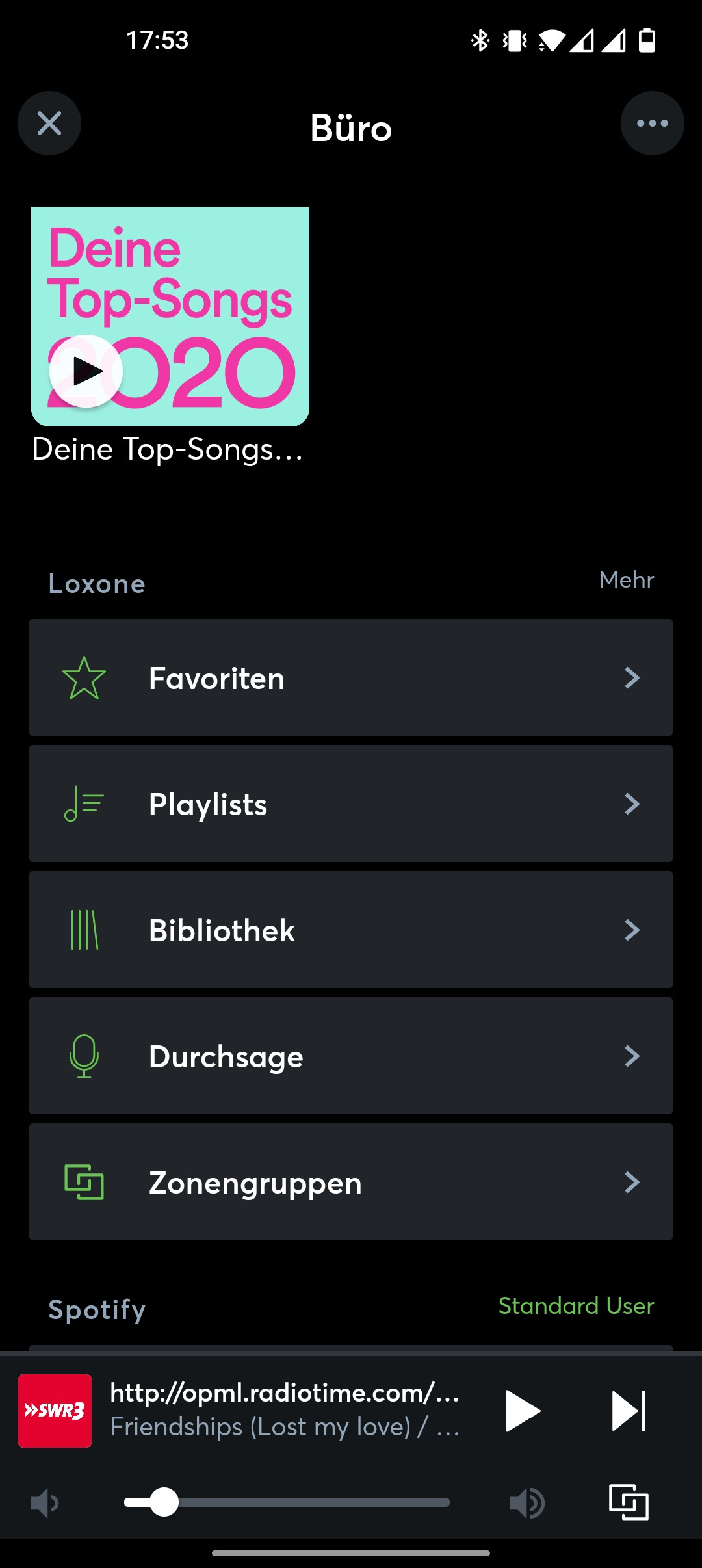Raise volume with the loud speaker icon
This screenshot has width=702, height=1568.
527,1503
